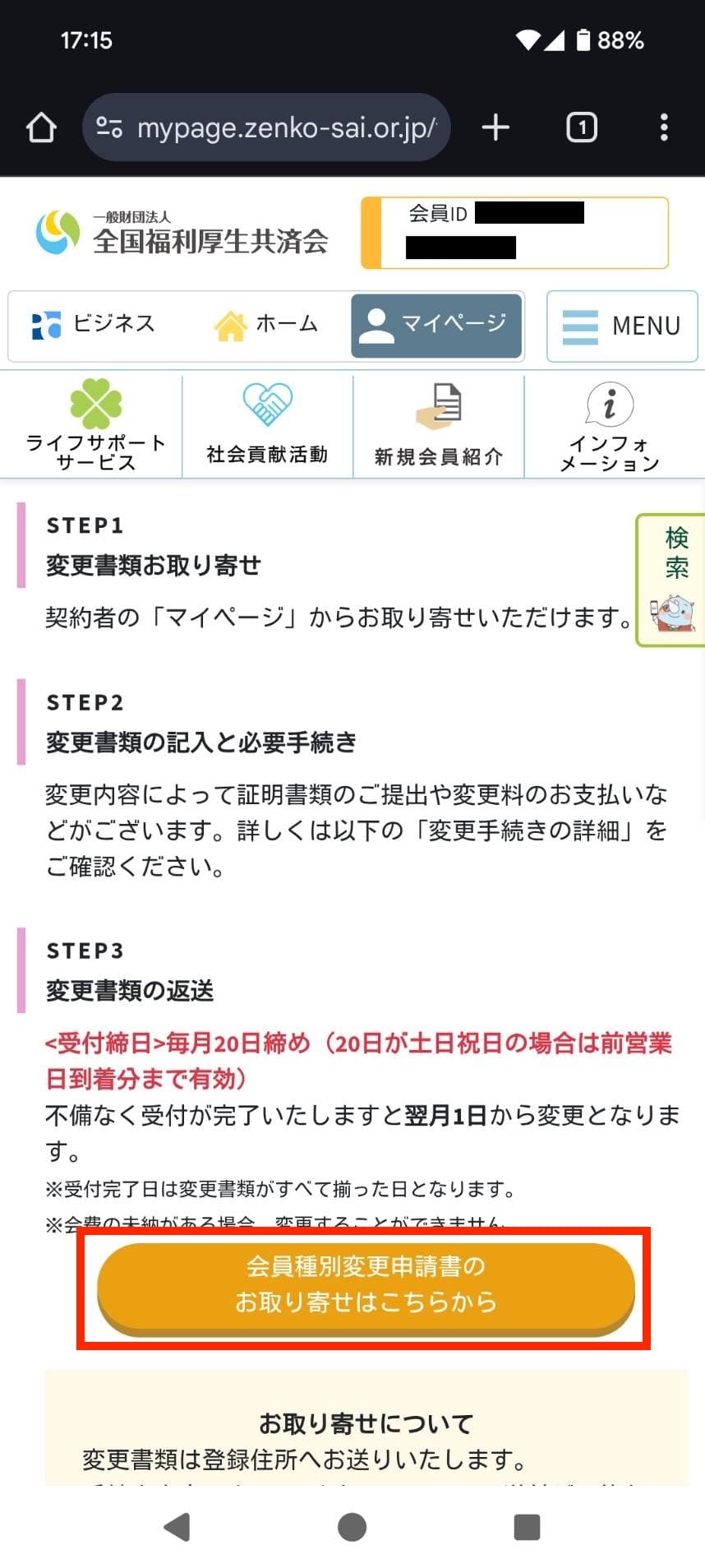Show recent apps
Screen dimensions: 705x1568
coord(527,1526)
